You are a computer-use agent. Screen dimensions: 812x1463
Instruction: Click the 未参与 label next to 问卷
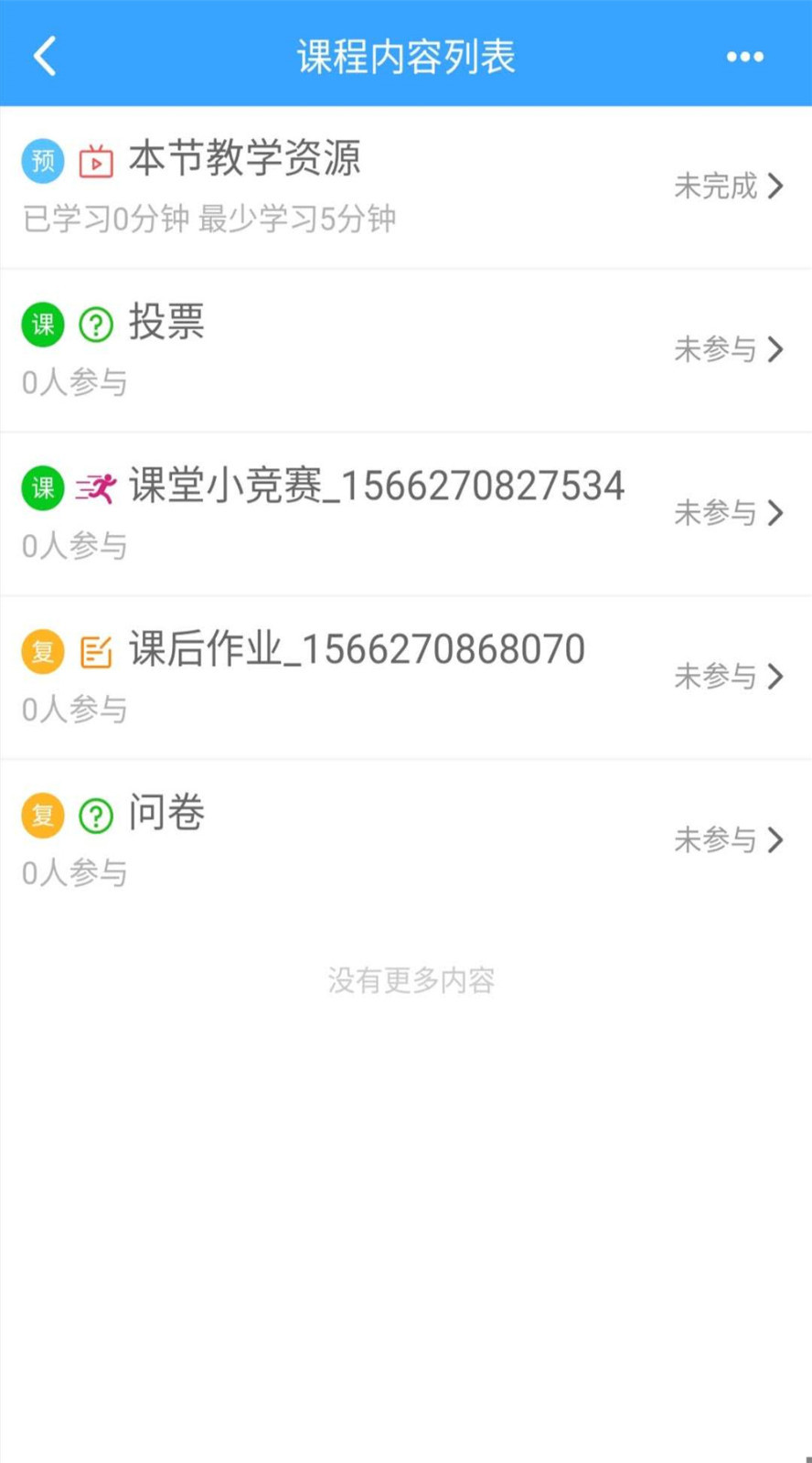click(715, 839)
